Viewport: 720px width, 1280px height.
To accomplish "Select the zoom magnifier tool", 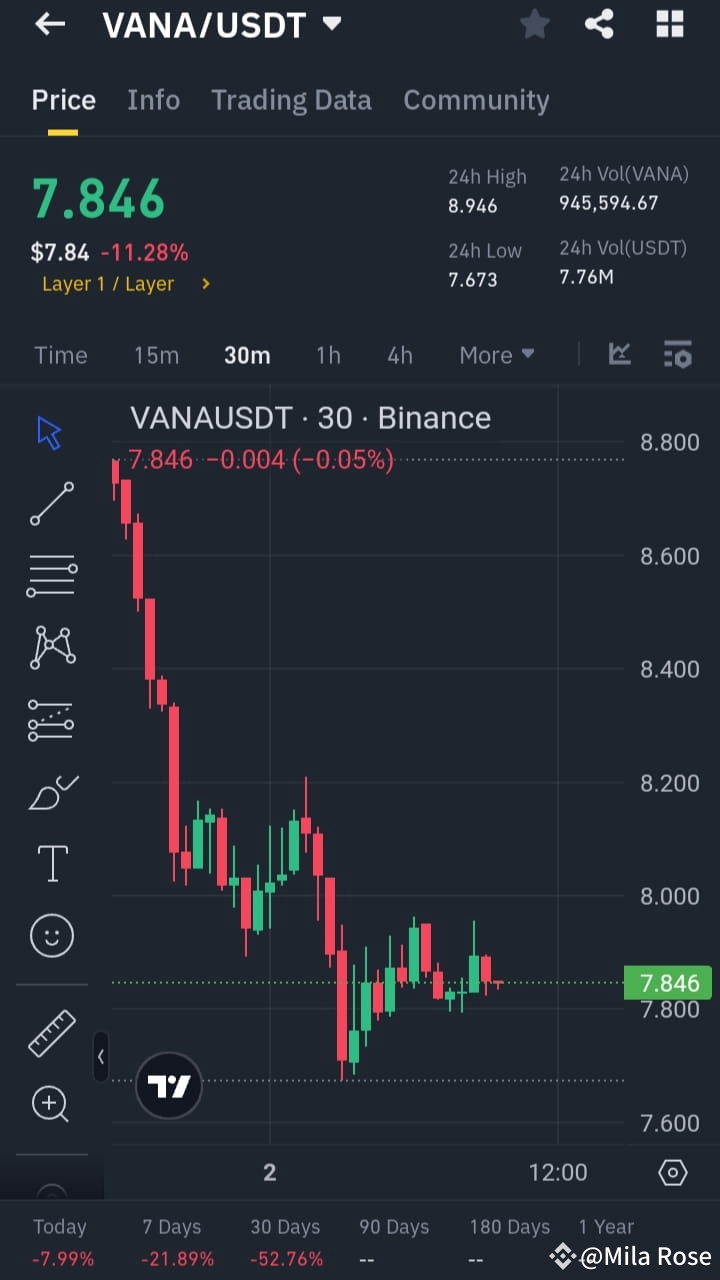I will pyautogui.click(x=51, y=1103).
